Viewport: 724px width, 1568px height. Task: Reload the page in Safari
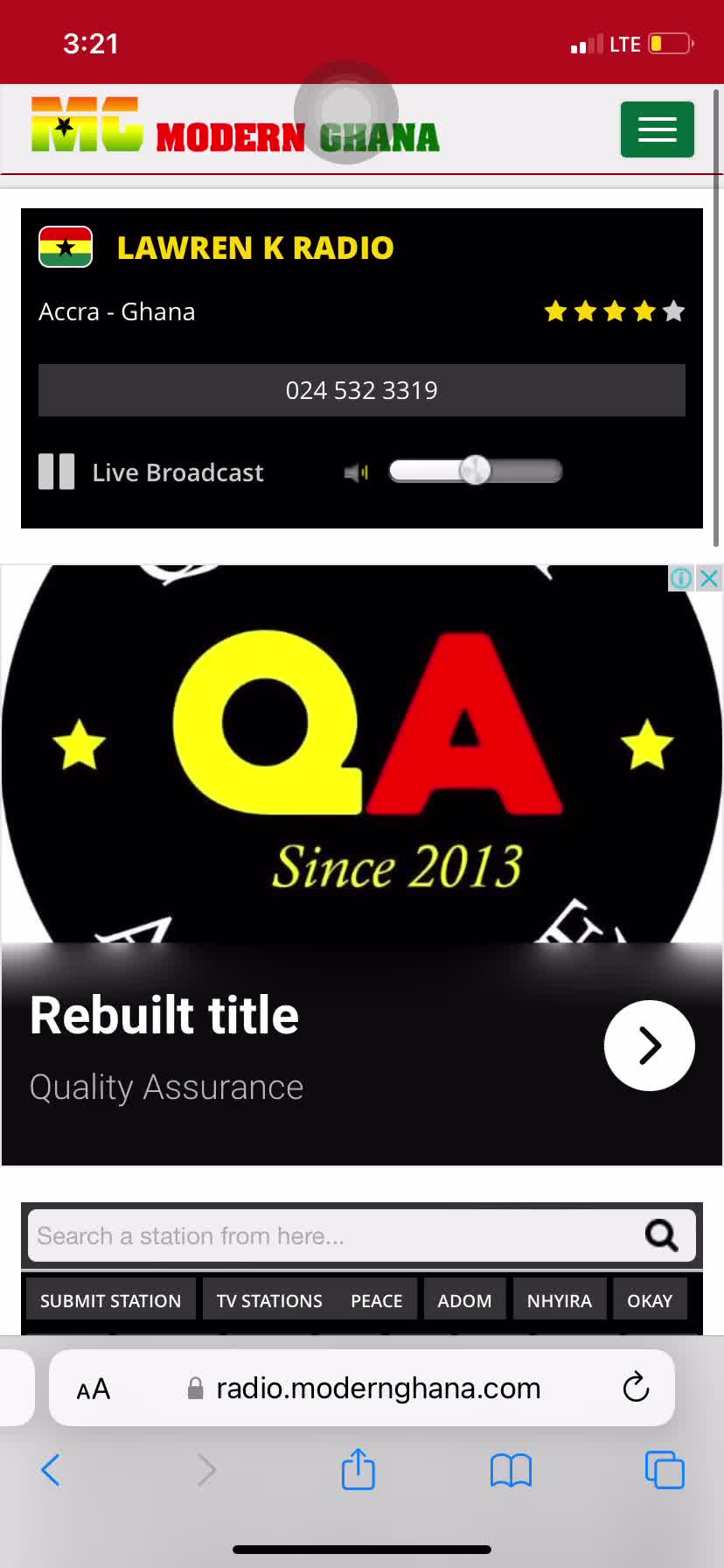tap(636, 1388)
